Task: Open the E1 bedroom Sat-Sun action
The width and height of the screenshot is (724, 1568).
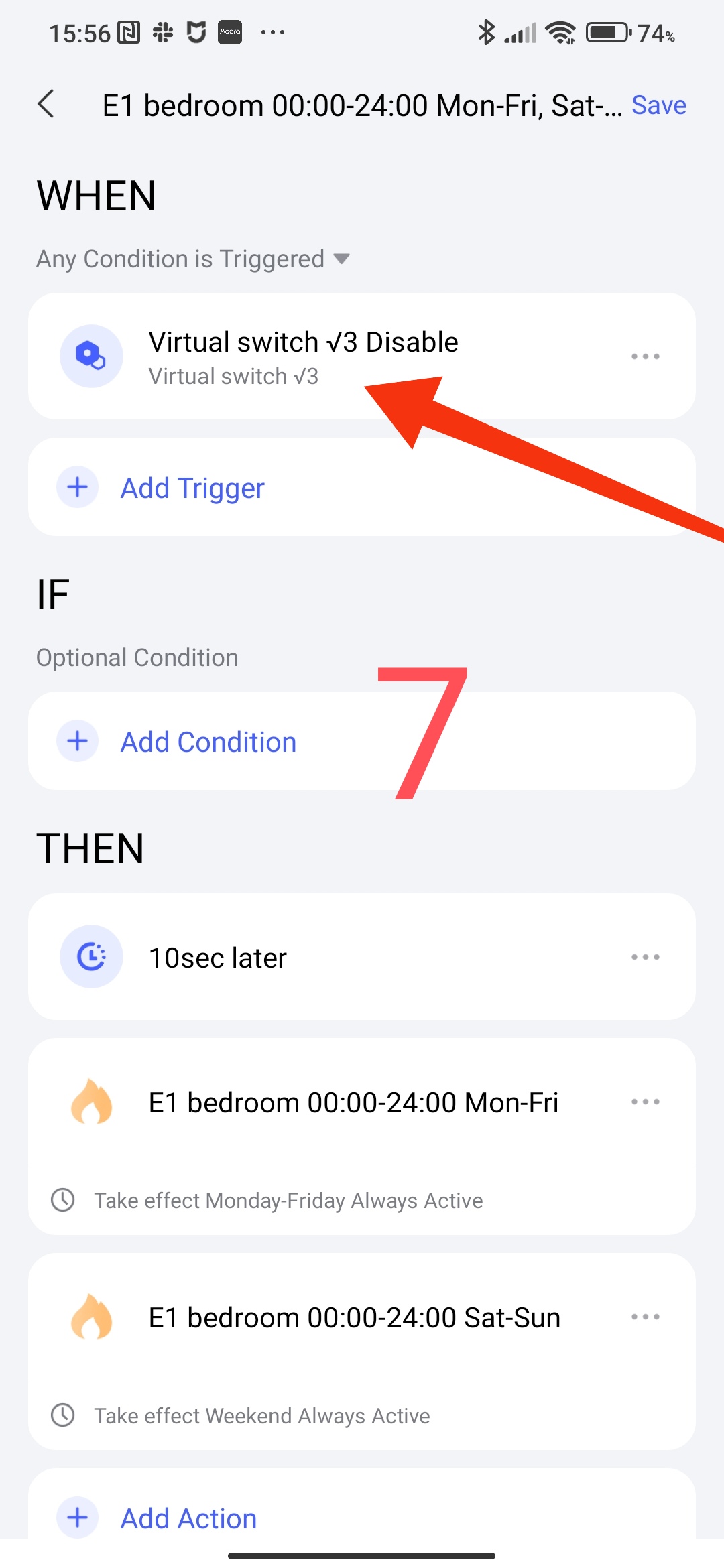Action: pos(354,1317)
